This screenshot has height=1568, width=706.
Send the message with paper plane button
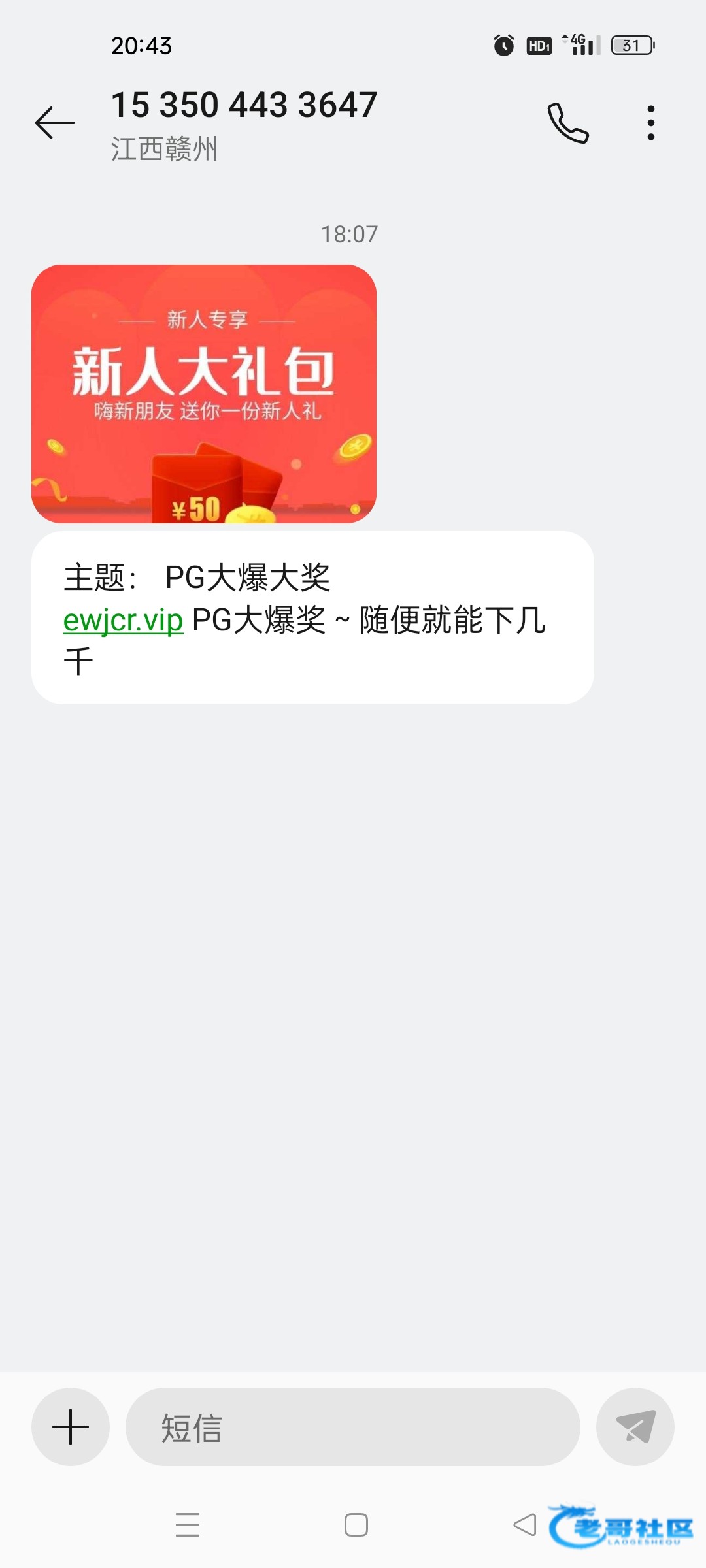635,1426
